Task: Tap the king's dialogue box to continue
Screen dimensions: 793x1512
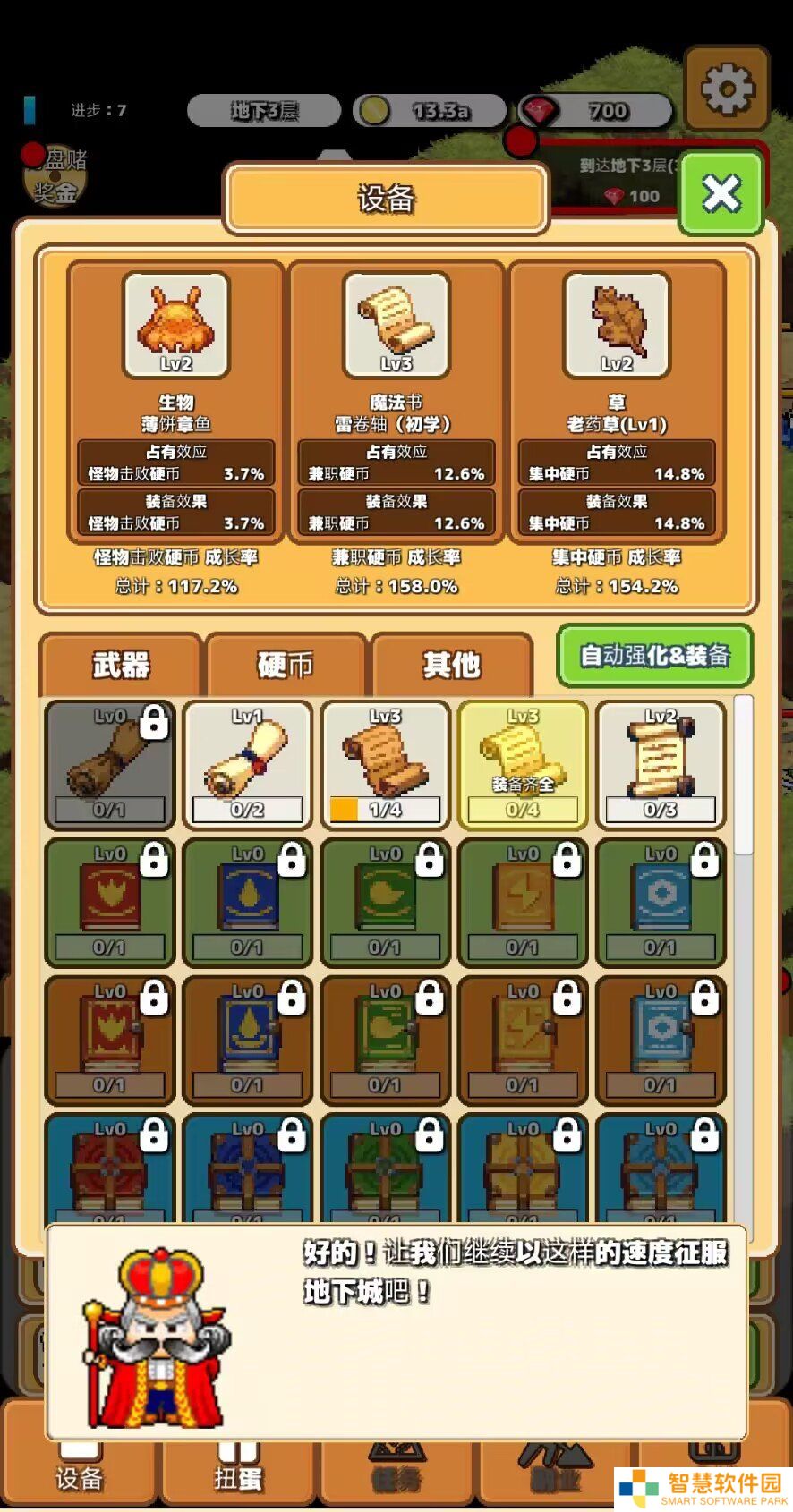Action: point(396,1332)
